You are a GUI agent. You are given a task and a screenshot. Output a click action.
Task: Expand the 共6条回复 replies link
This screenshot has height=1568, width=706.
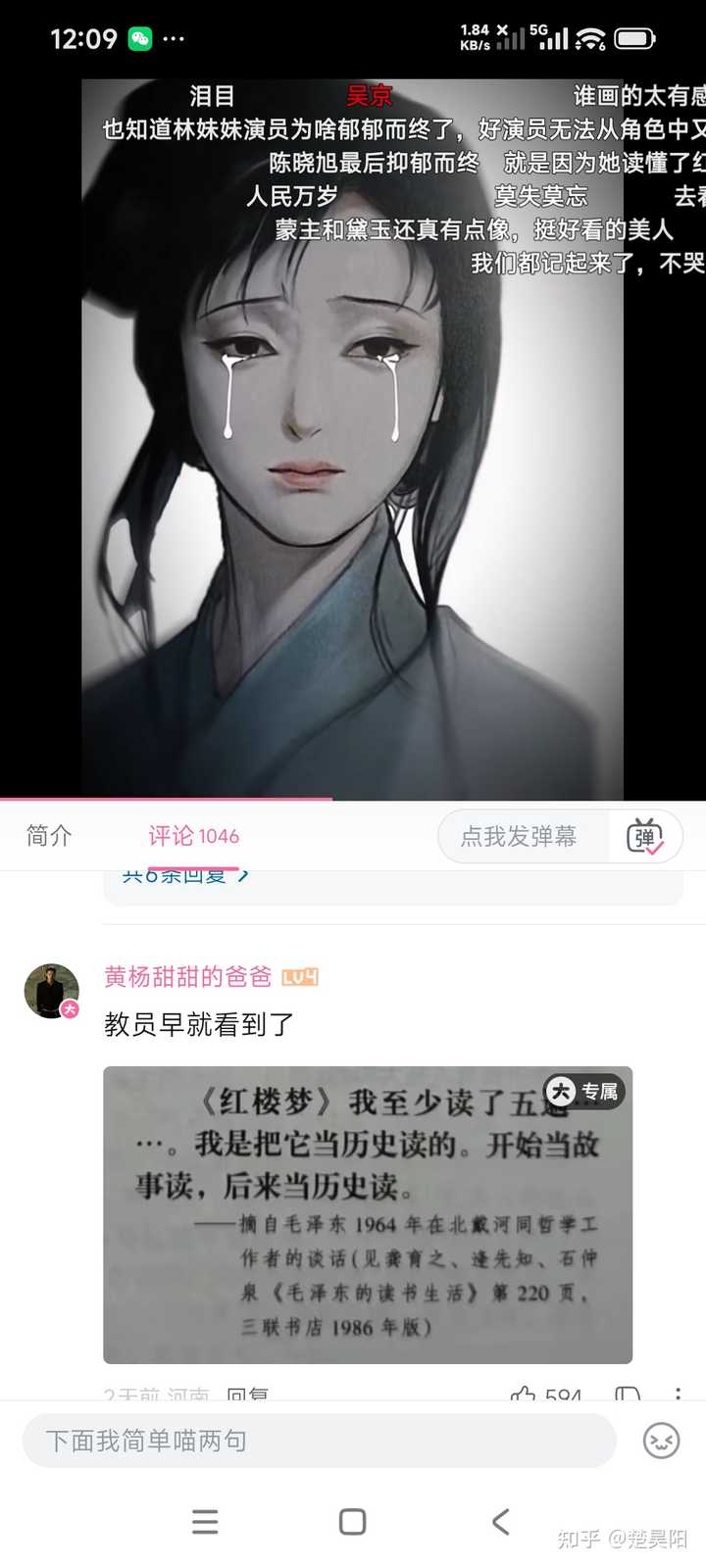186,876
